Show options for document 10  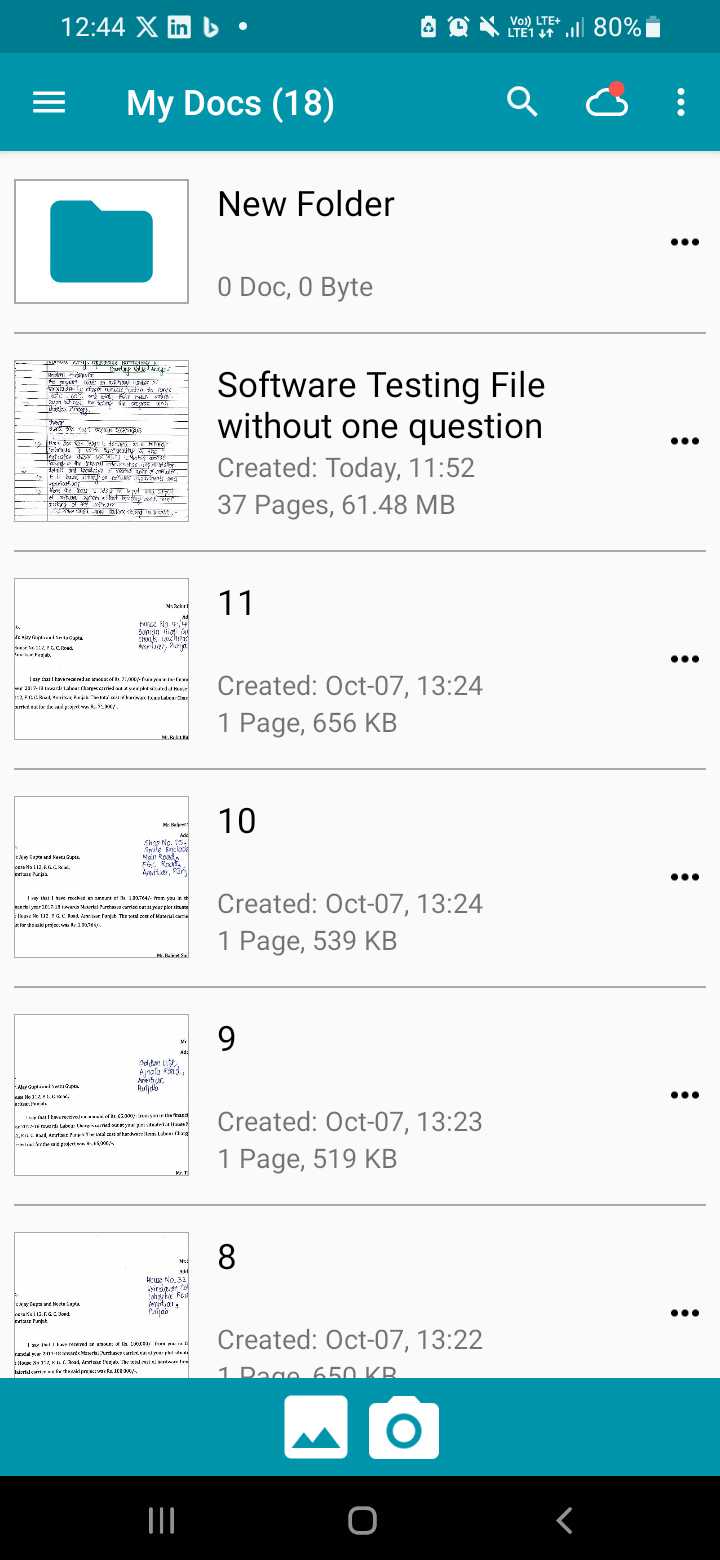(684, 877)
